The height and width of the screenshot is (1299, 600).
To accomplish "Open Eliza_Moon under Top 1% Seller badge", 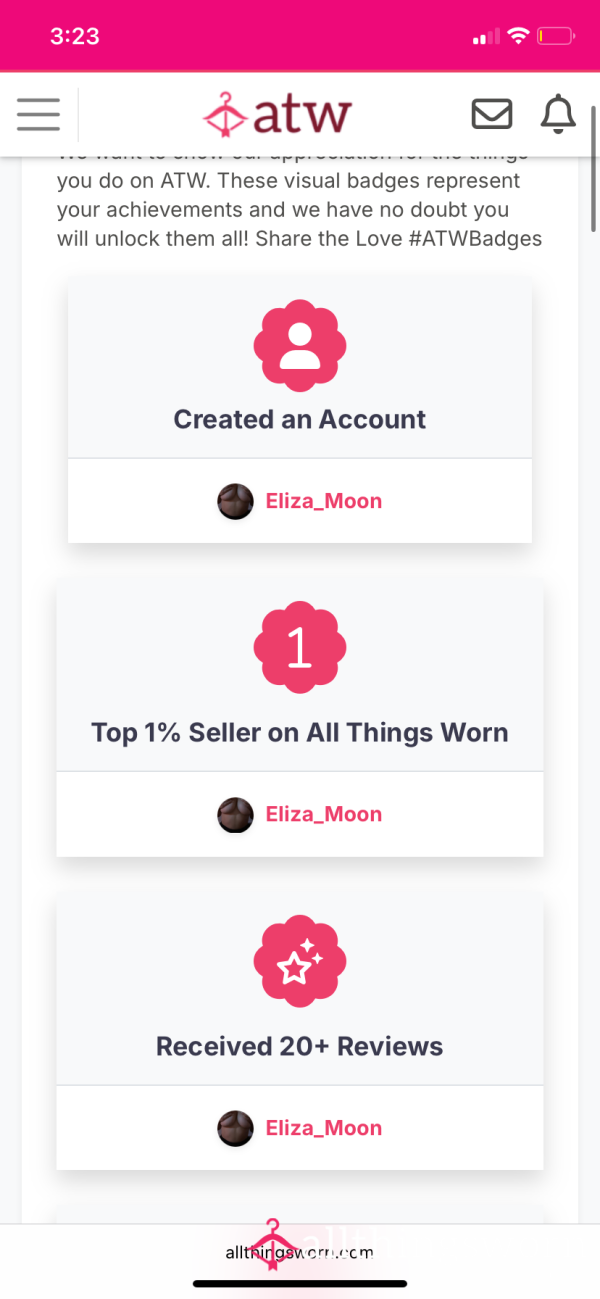I will coord(323,814).
